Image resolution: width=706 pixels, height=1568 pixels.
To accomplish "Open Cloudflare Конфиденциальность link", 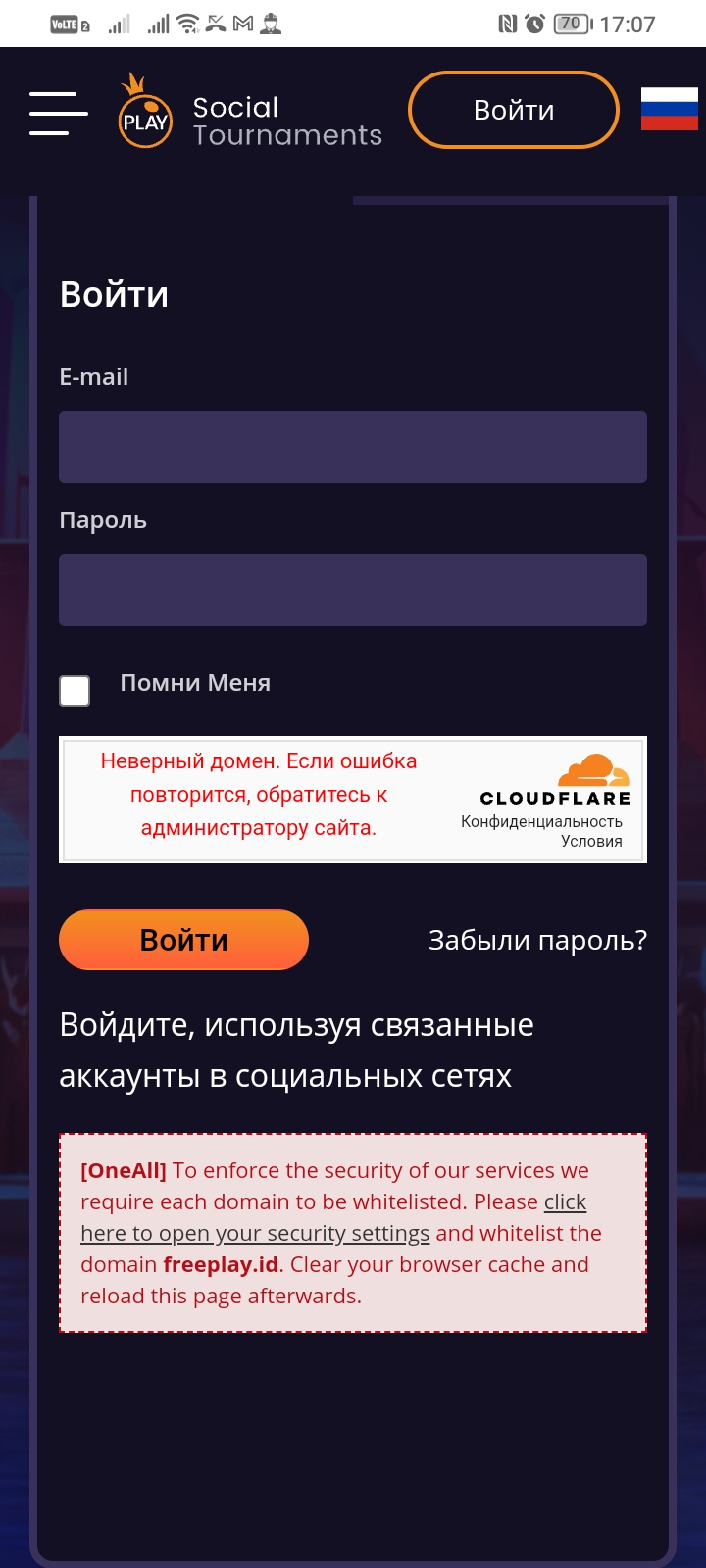I will [541, 821].
